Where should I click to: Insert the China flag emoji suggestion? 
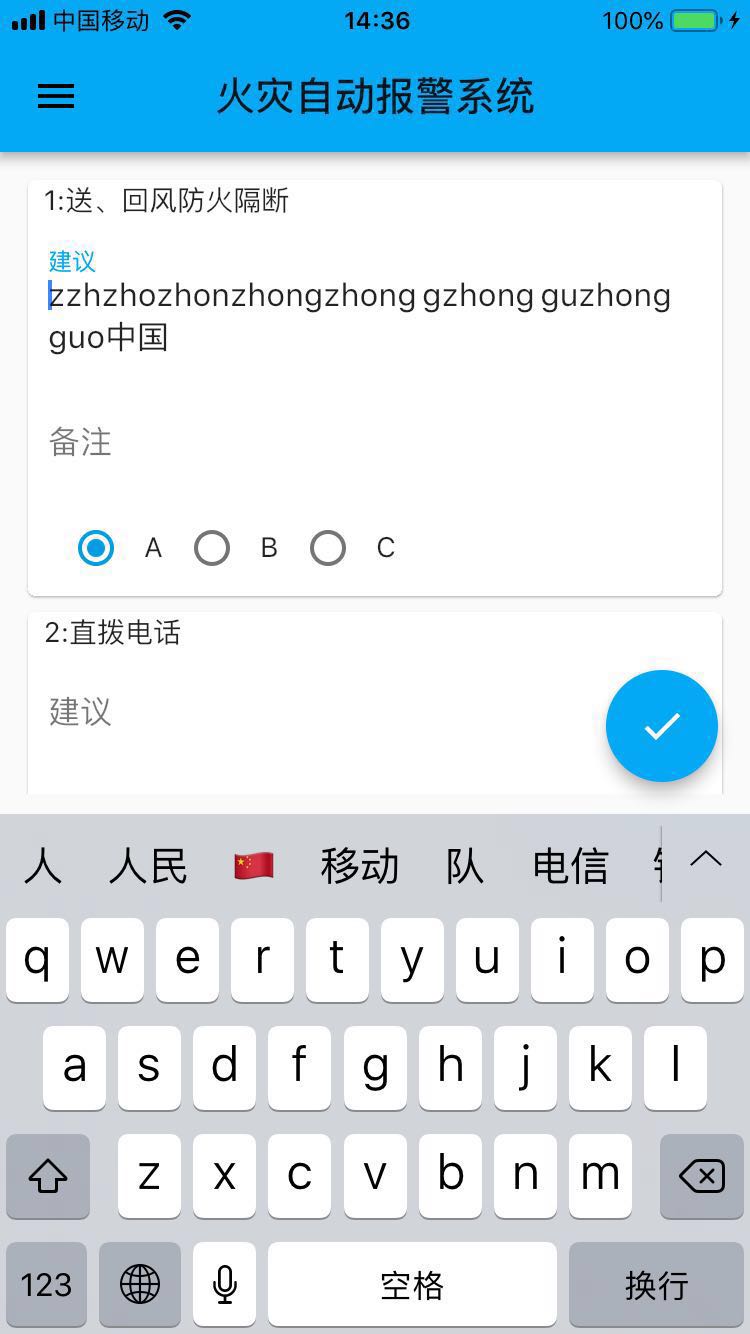254,866
